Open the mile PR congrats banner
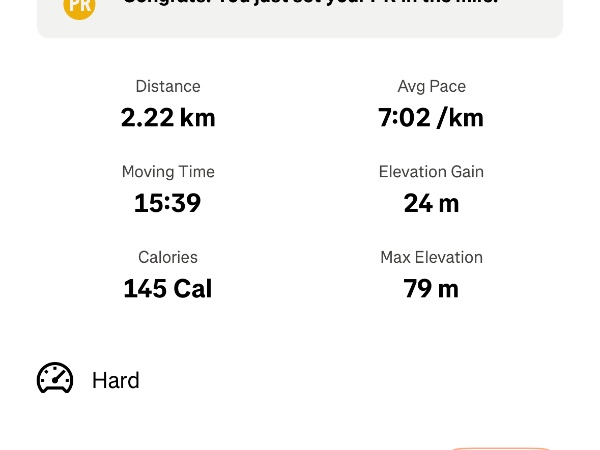The height and width of the screenshot is (450, 600). point(300,12)
